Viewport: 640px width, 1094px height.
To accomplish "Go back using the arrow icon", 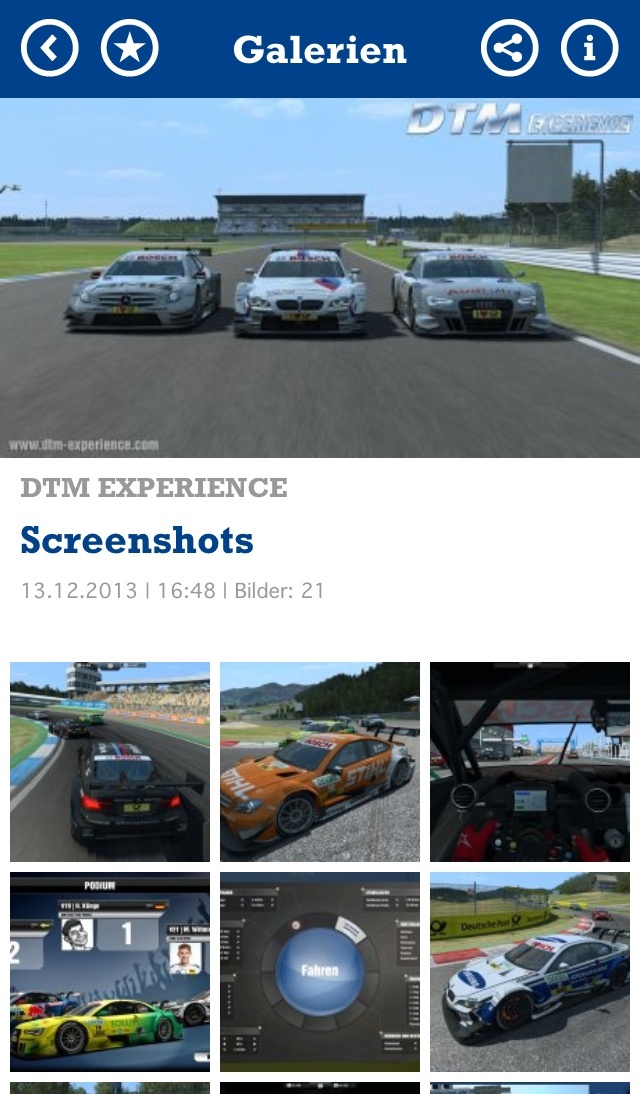I will (50, 48).
